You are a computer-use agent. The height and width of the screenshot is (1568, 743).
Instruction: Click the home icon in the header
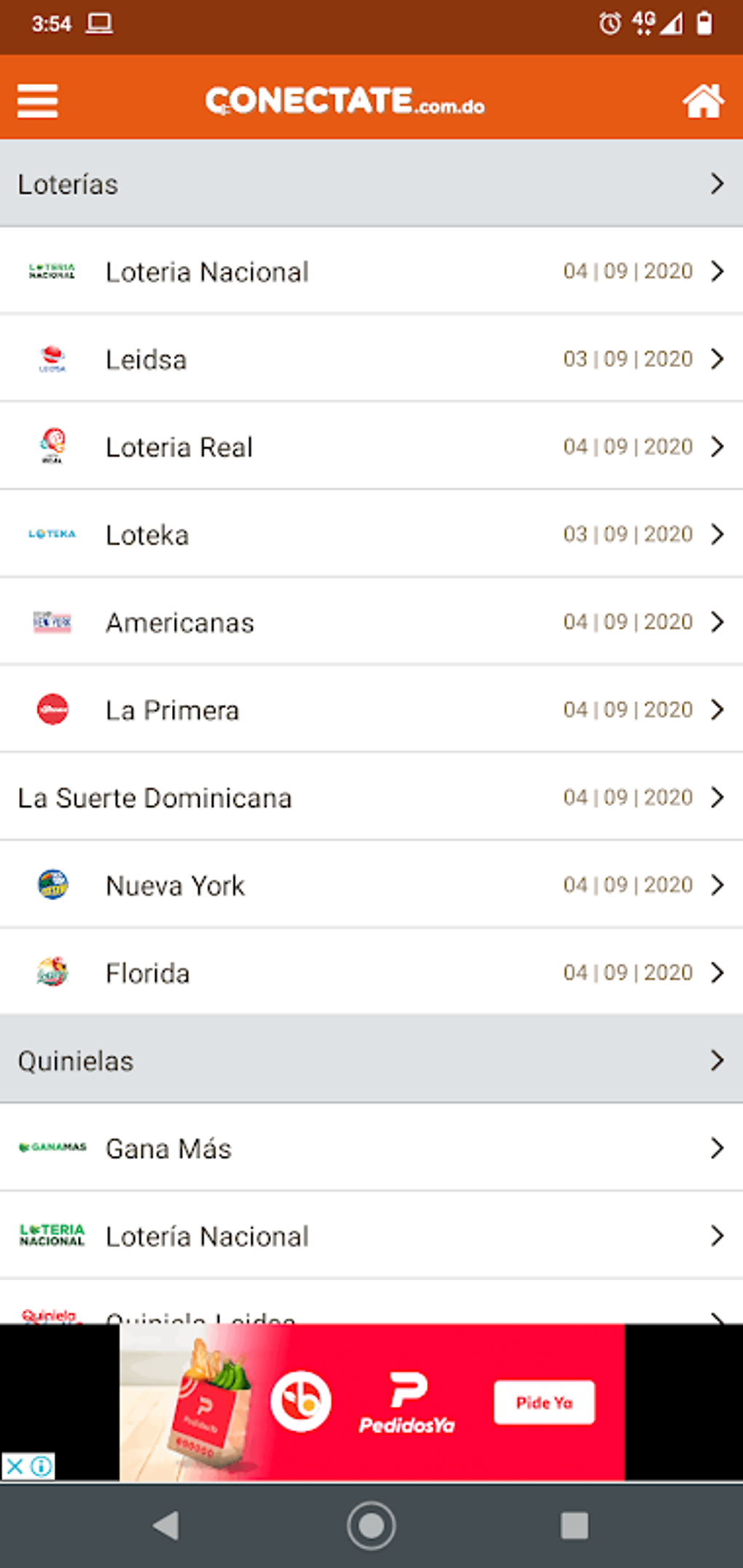(701, 101)
